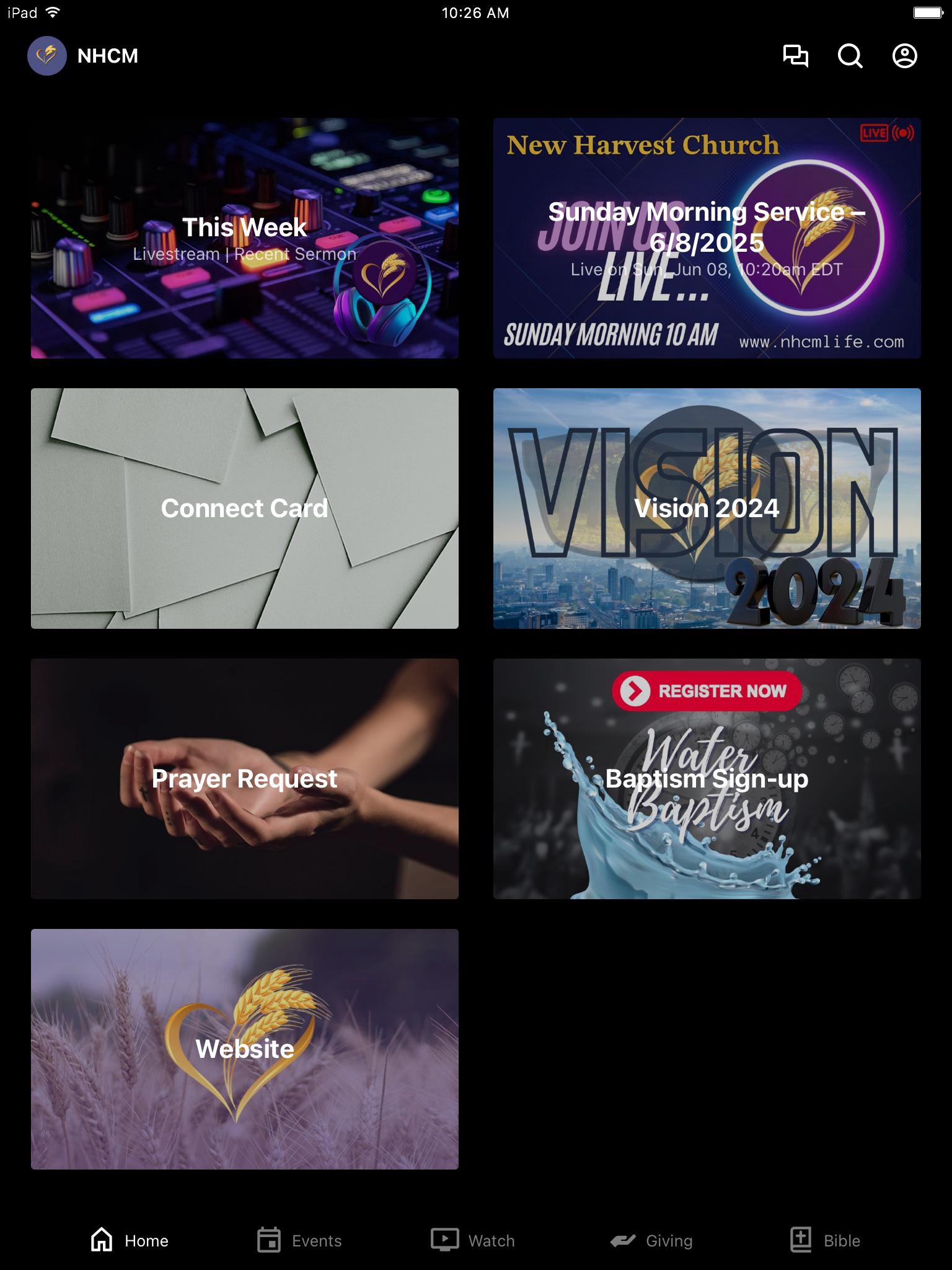The width and height of the screenshot is (952, 1270).
Task: Open the Connect Card tile
Action: (245, 508)
